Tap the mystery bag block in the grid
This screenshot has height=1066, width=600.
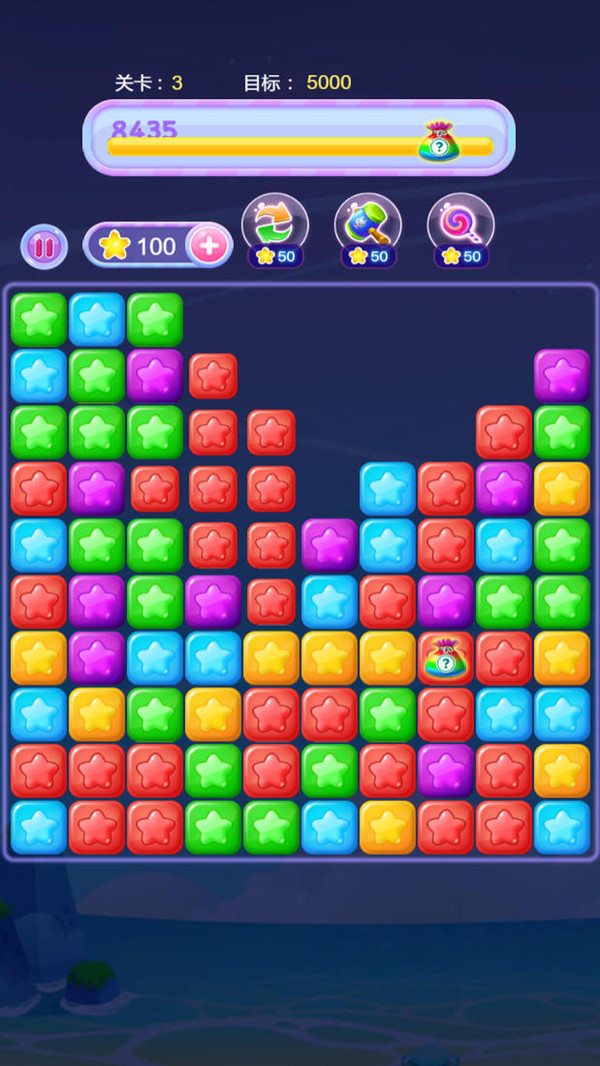445,658
